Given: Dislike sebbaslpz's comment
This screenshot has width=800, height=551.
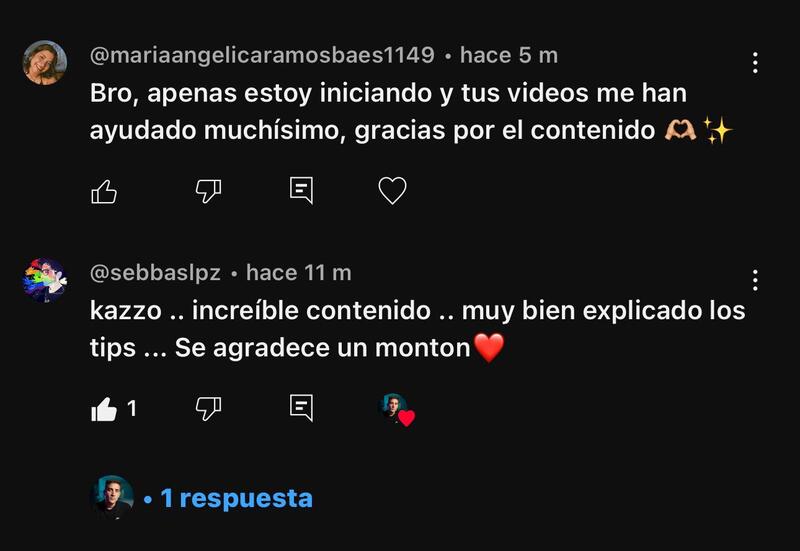Looking at the screenshot, I should (207, 408).
